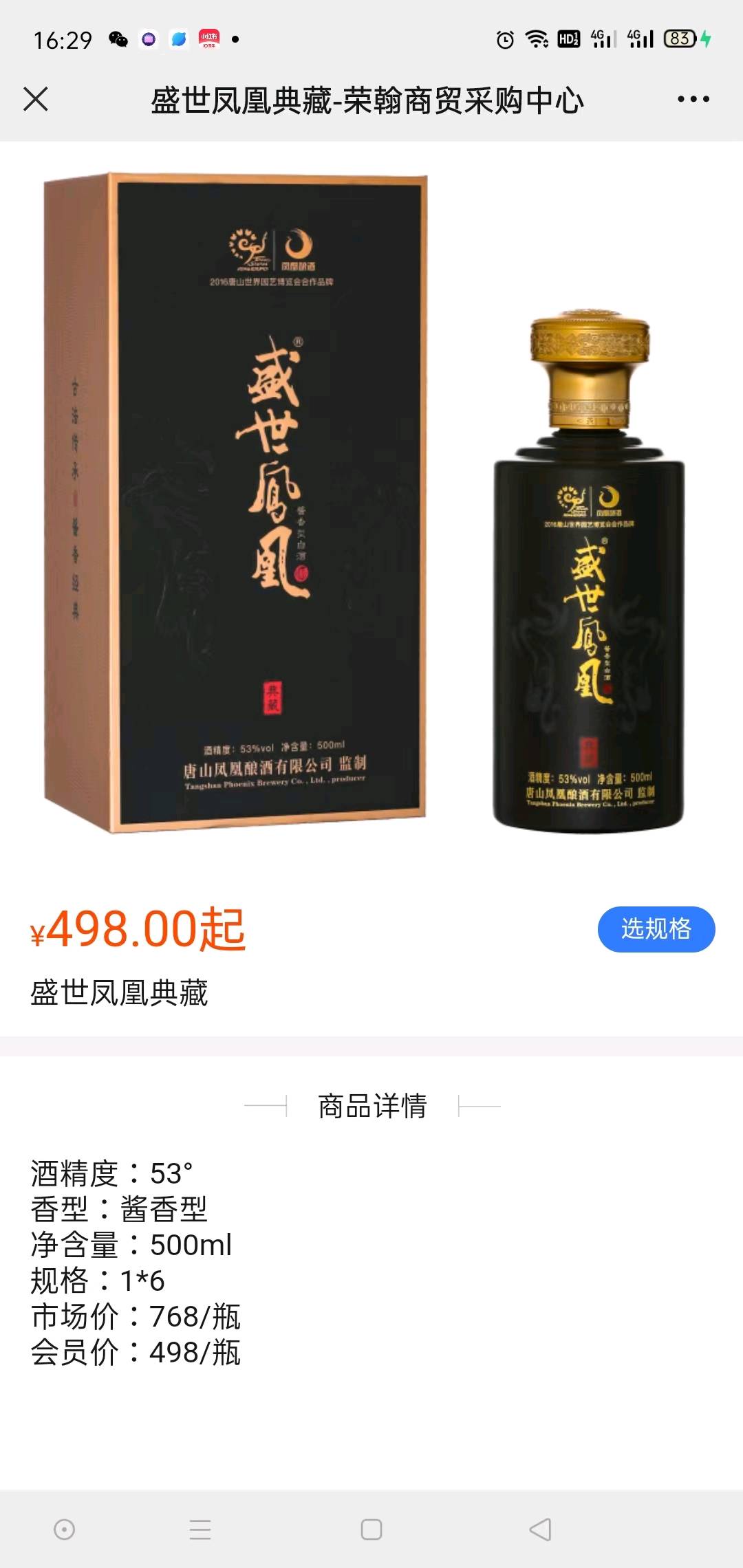Tap the 选规格 button
The width and height of the screenshot is (743, 1568).
[656, 928]
